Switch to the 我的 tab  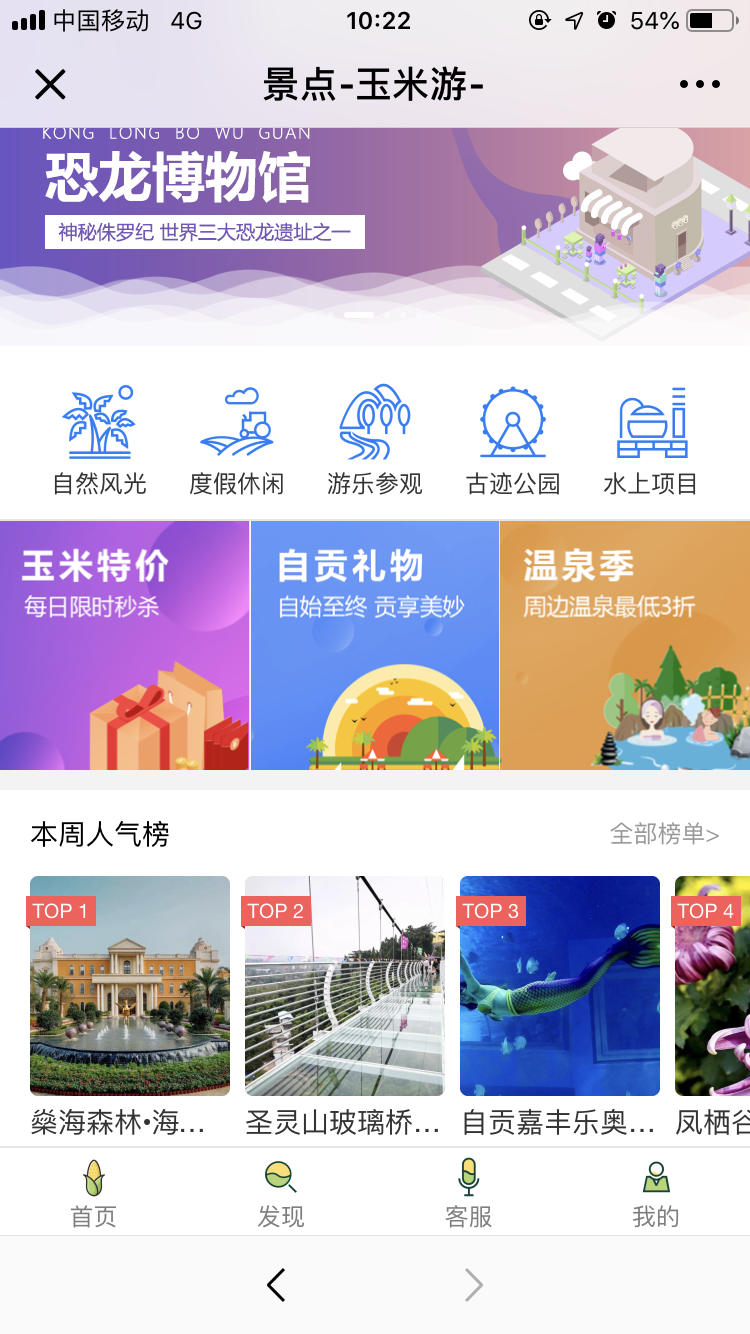[656, 1193]
